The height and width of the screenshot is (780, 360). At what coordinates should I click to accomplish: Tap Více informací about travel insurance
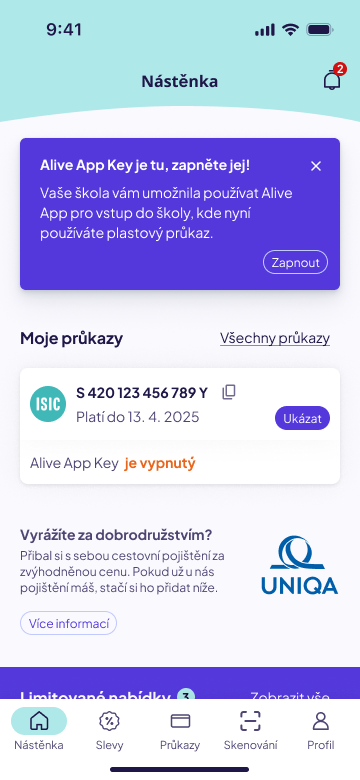pos(69,623)
